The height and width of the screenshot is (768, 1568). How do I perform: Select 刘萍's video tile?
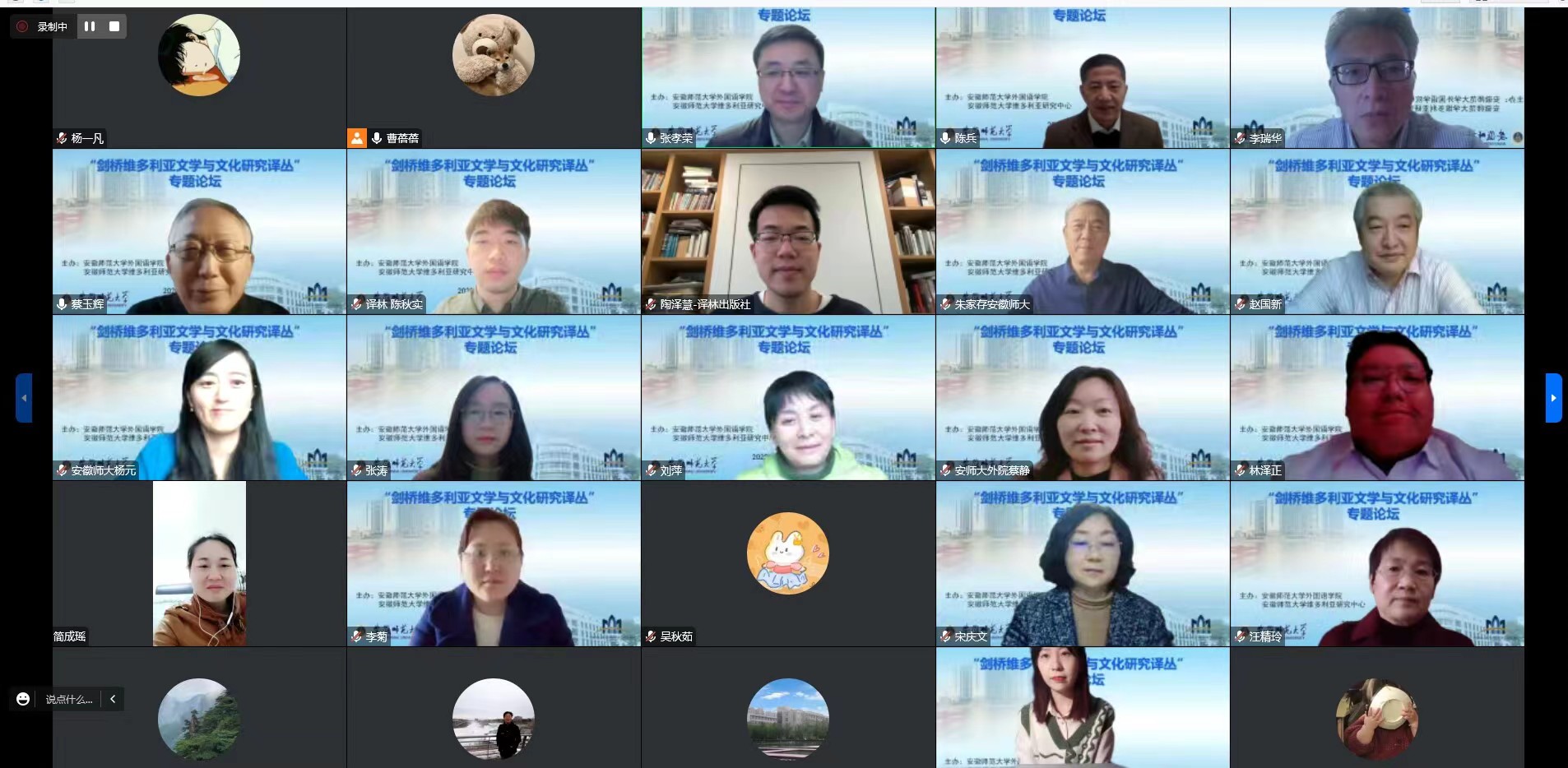[788, 398]
